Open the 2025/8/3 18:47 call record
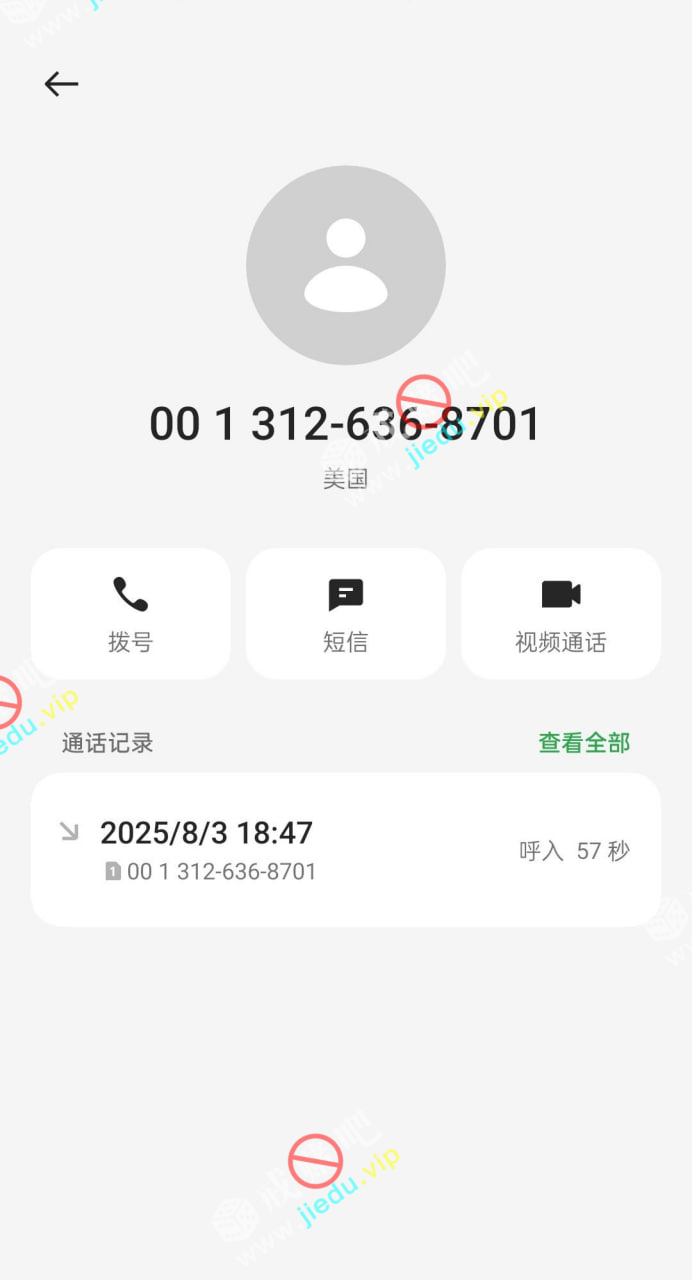692x1280 pixels. point(345,850)
